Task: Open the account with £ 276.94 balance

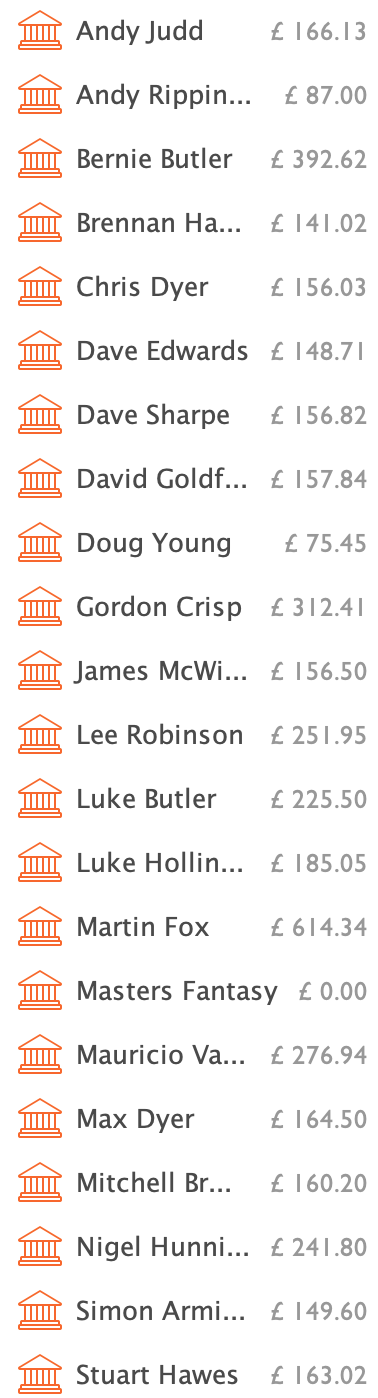Action: 189,1056
